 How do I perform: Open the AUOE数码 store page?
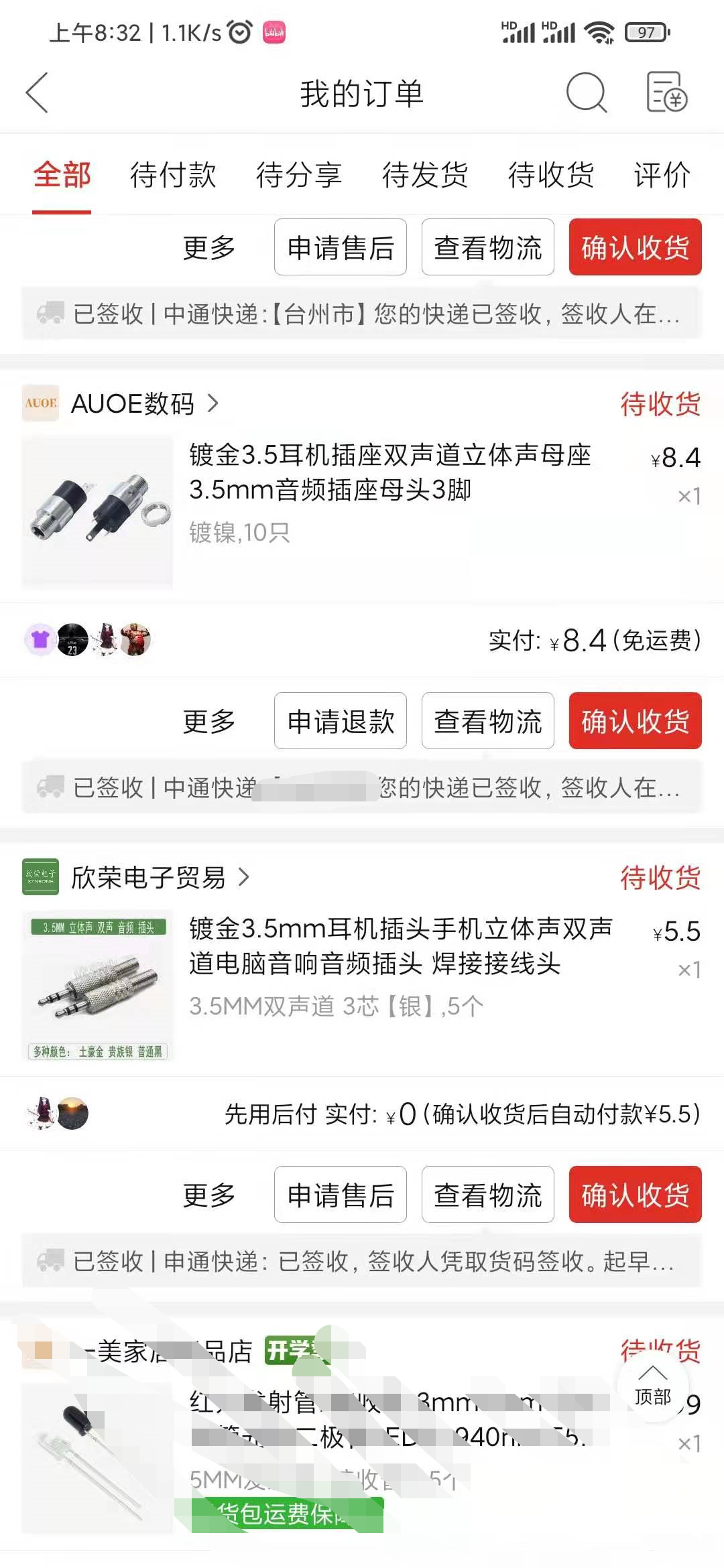coord(133,403)
